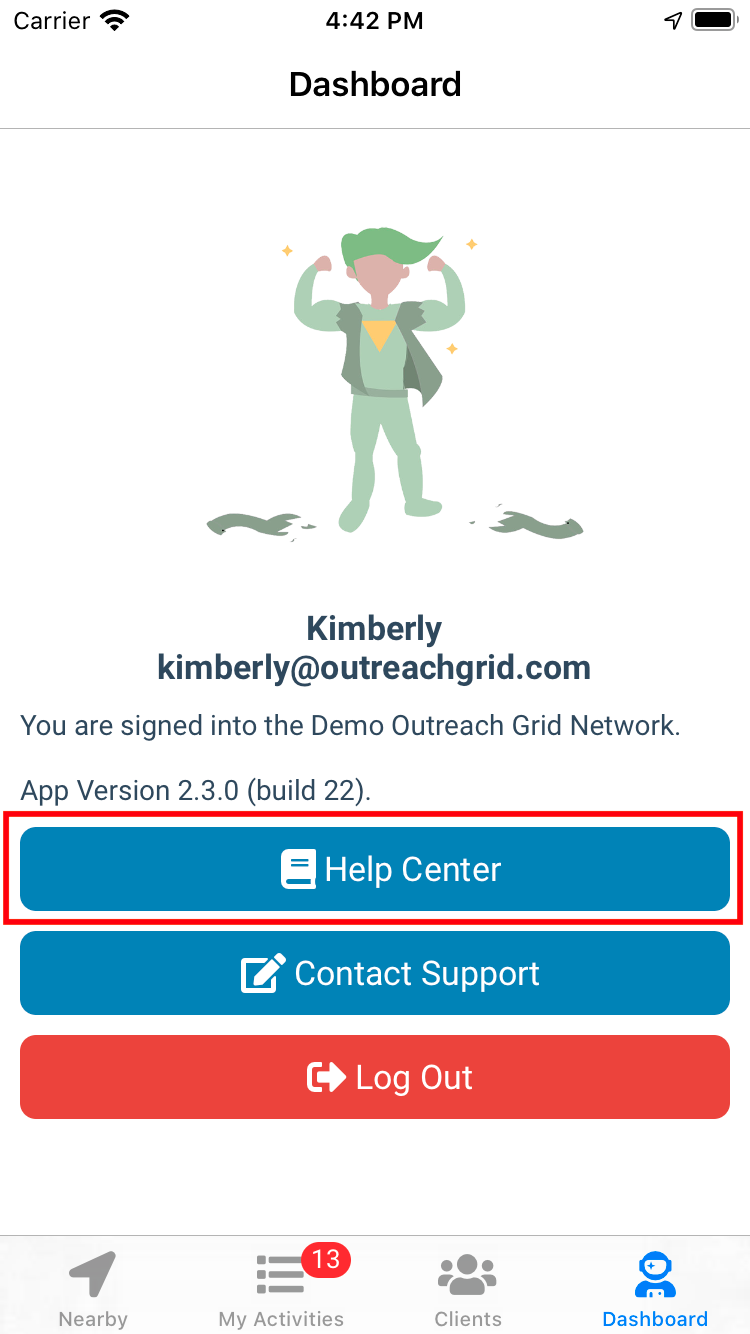Viewport: 750px width, 1334px height.
Task: Open the Help Center
Action: pyautogui.click(x=375, y=869)
